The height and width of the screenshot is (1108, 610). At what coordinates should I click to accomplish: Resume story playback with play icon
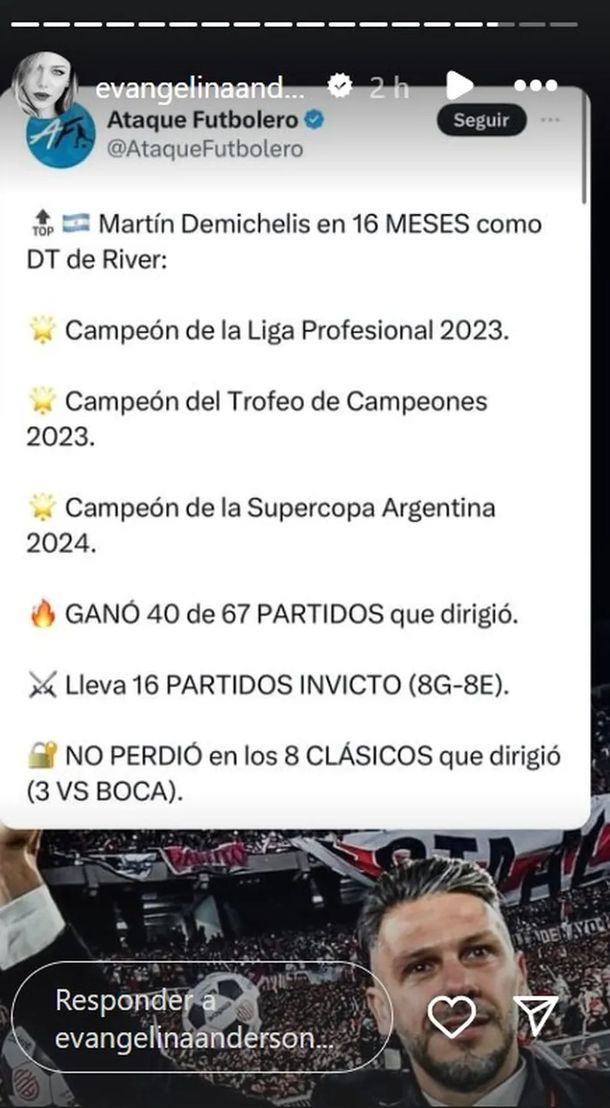[x=459, y=86]
